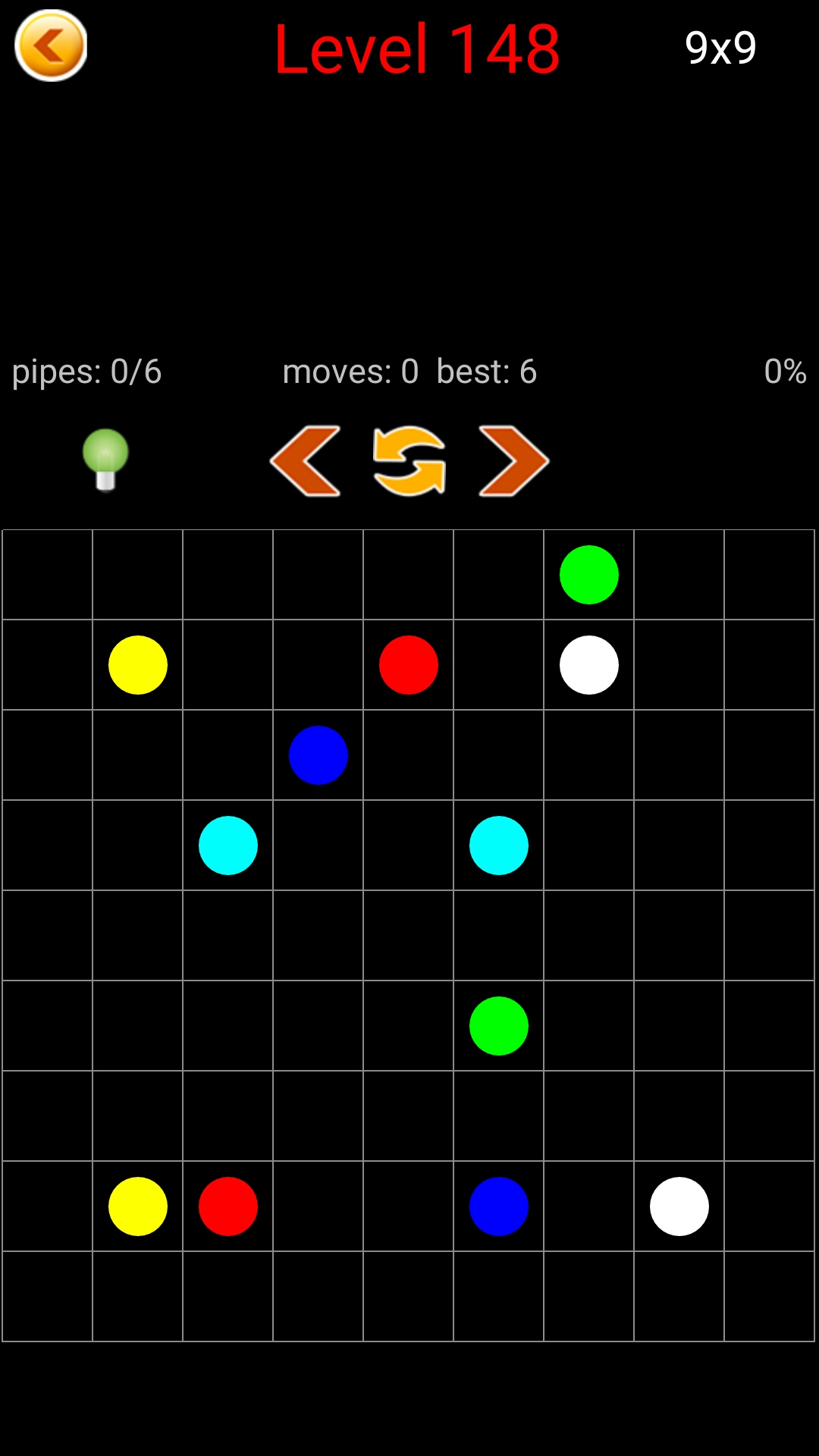This screenshot has height=1456, width=819.
Task: Restart the level with refresh icon
Action: [409, 461]
